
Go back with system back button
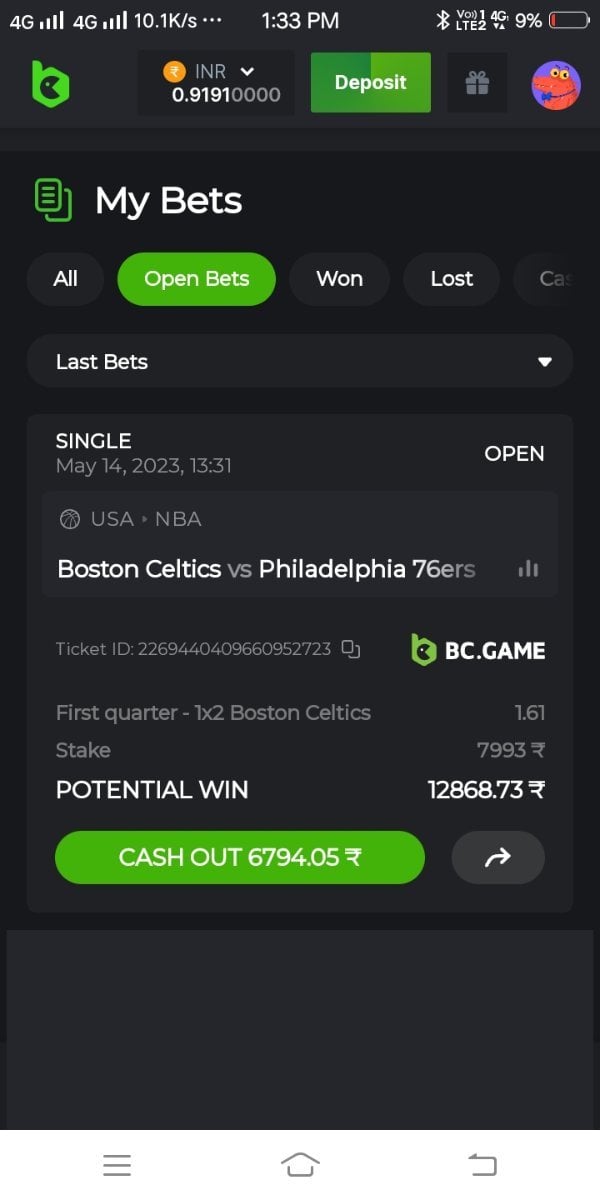point(483,1164)
